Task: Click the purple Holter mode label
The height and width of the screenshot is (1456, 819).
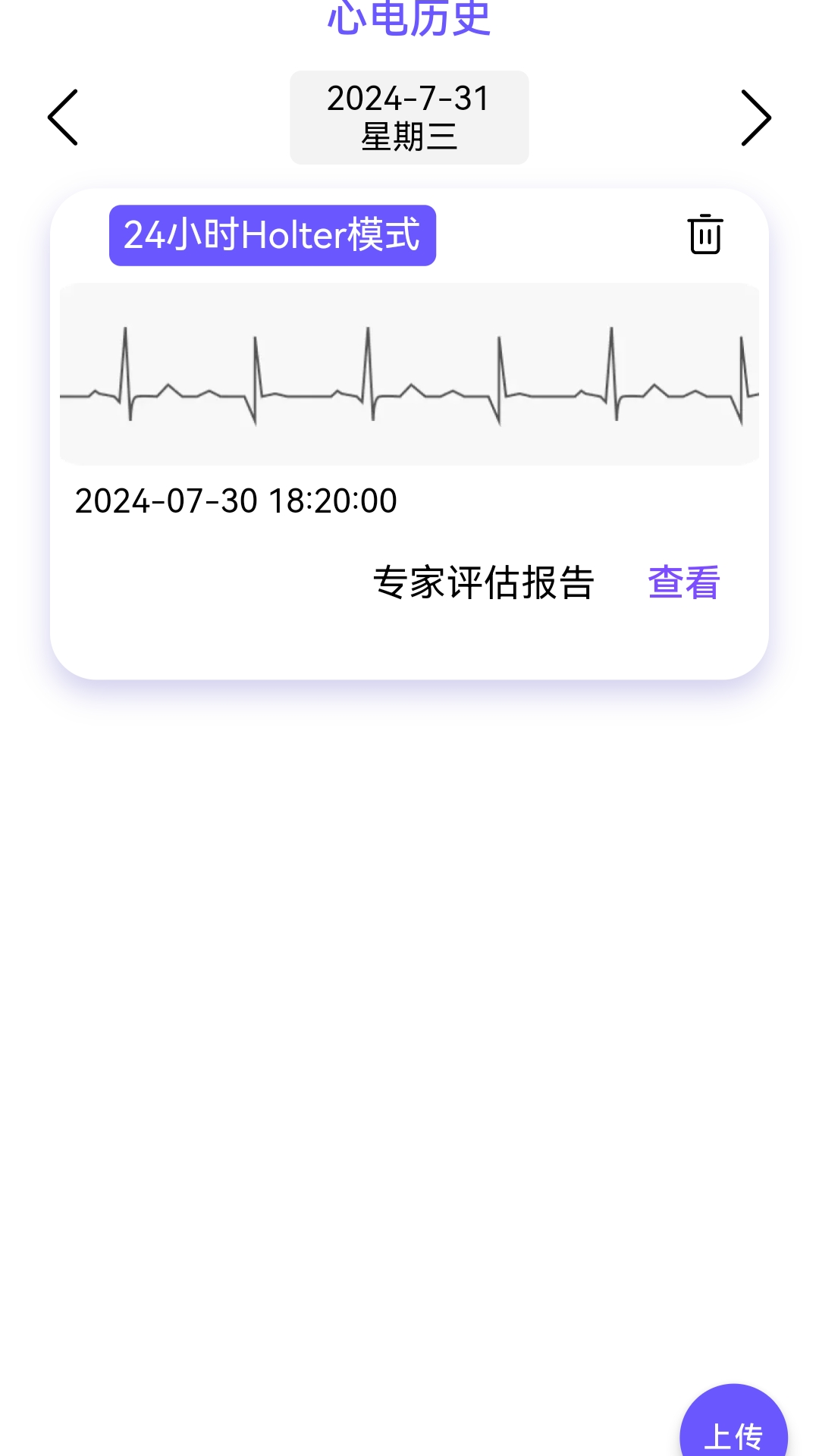Action: click(273, 235)
